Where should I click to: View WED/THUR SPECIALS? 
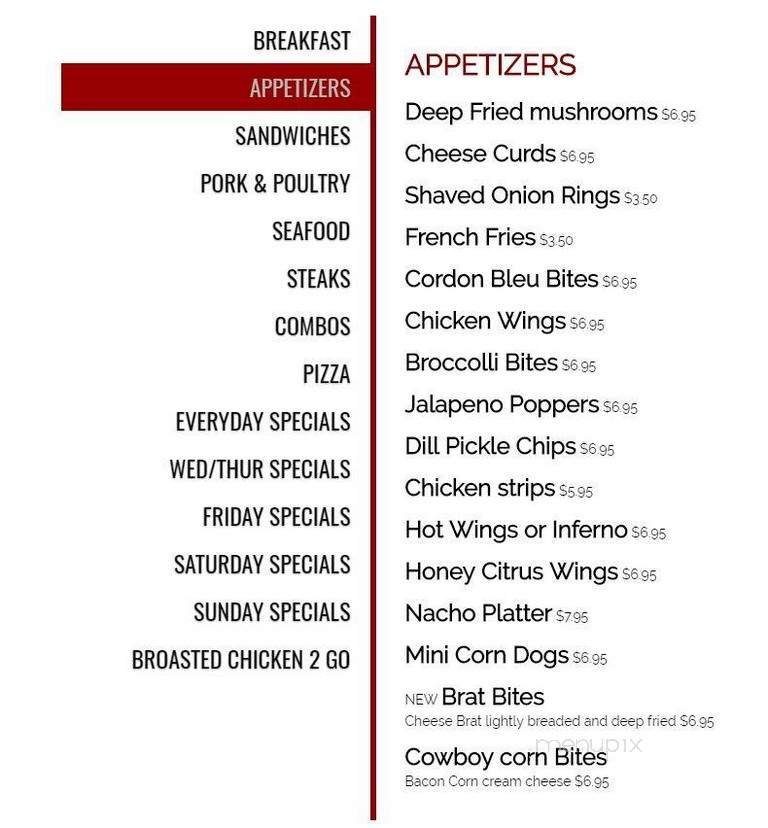pos(260,469)
